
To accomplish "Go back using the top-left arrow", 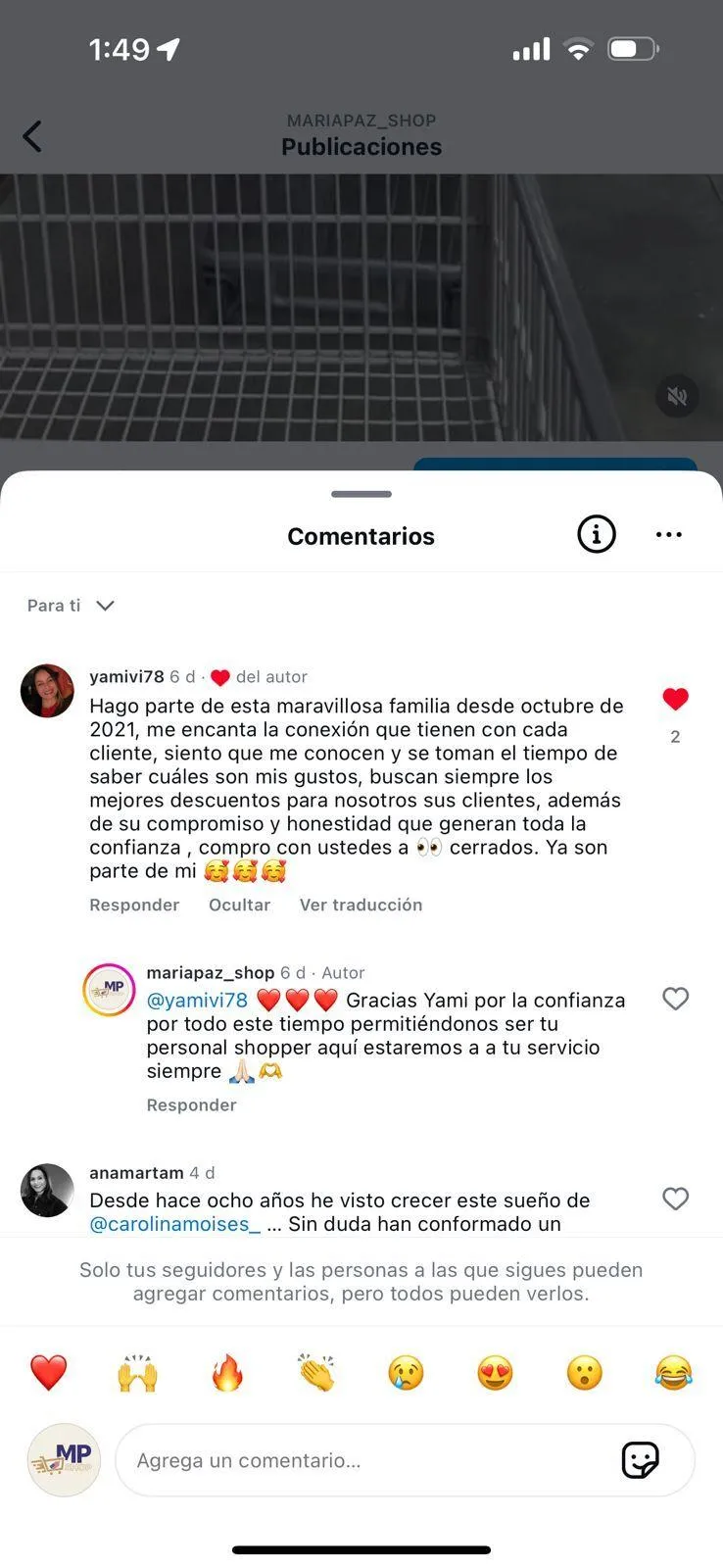I will point(32,136).
